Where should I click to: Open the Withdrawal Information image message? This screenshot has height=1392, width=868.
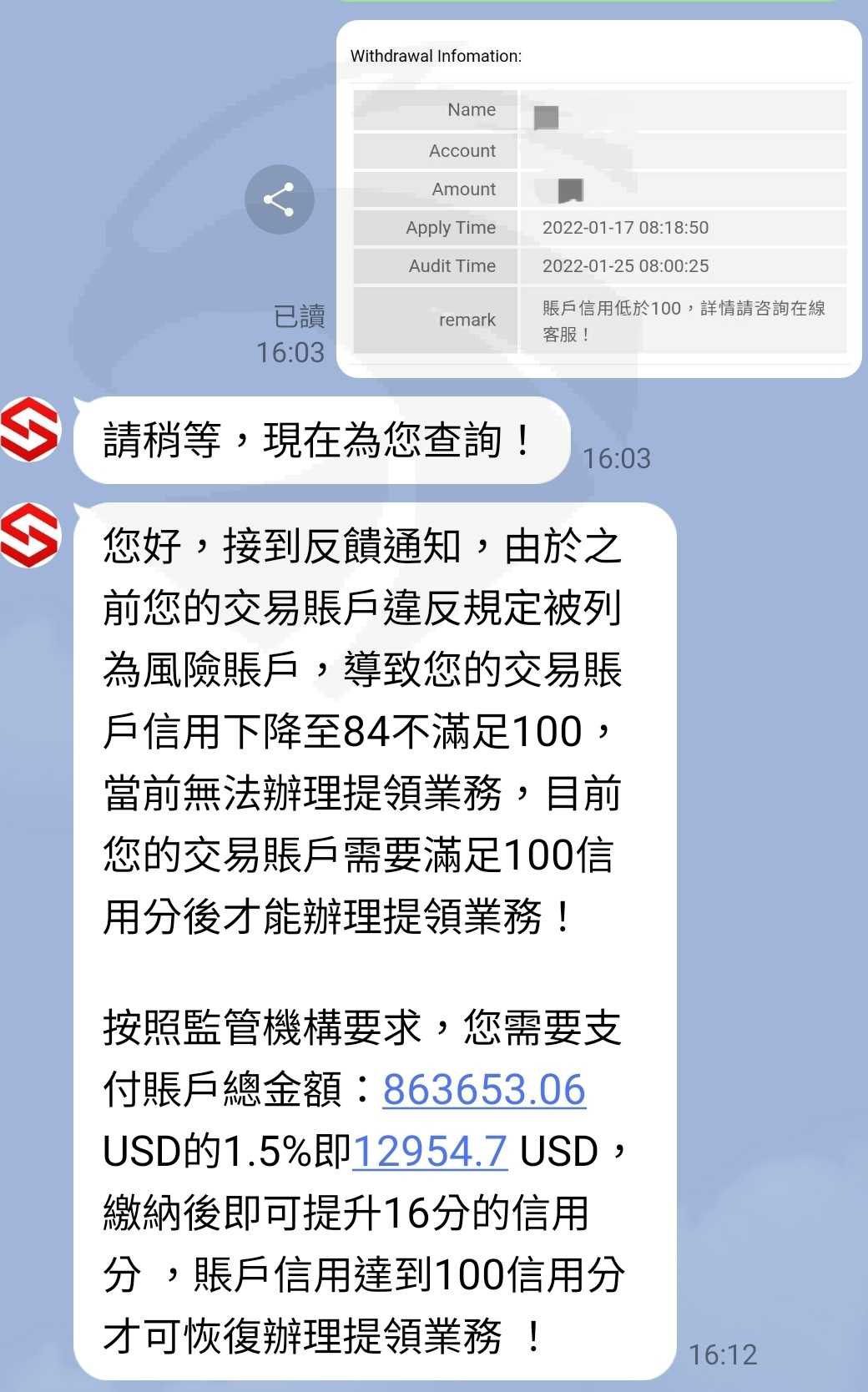coord(599,199)
